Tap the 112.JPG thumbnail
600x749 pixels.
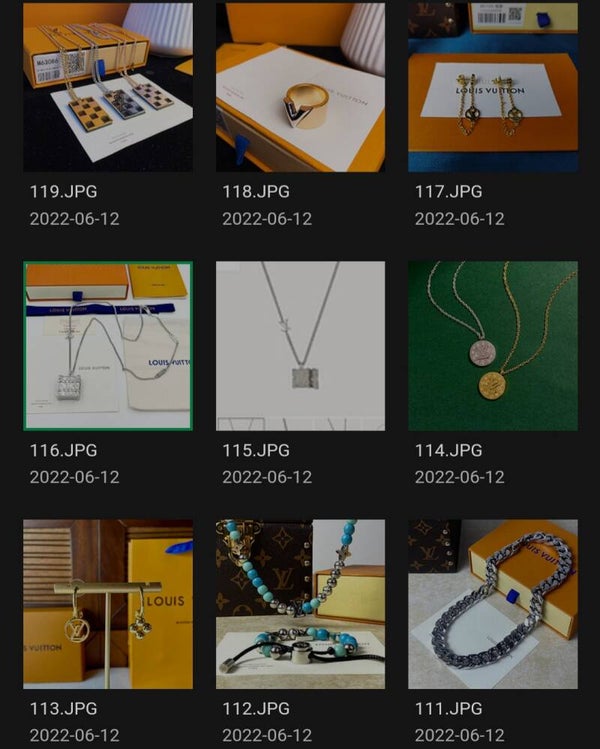[x=300, y=604]
